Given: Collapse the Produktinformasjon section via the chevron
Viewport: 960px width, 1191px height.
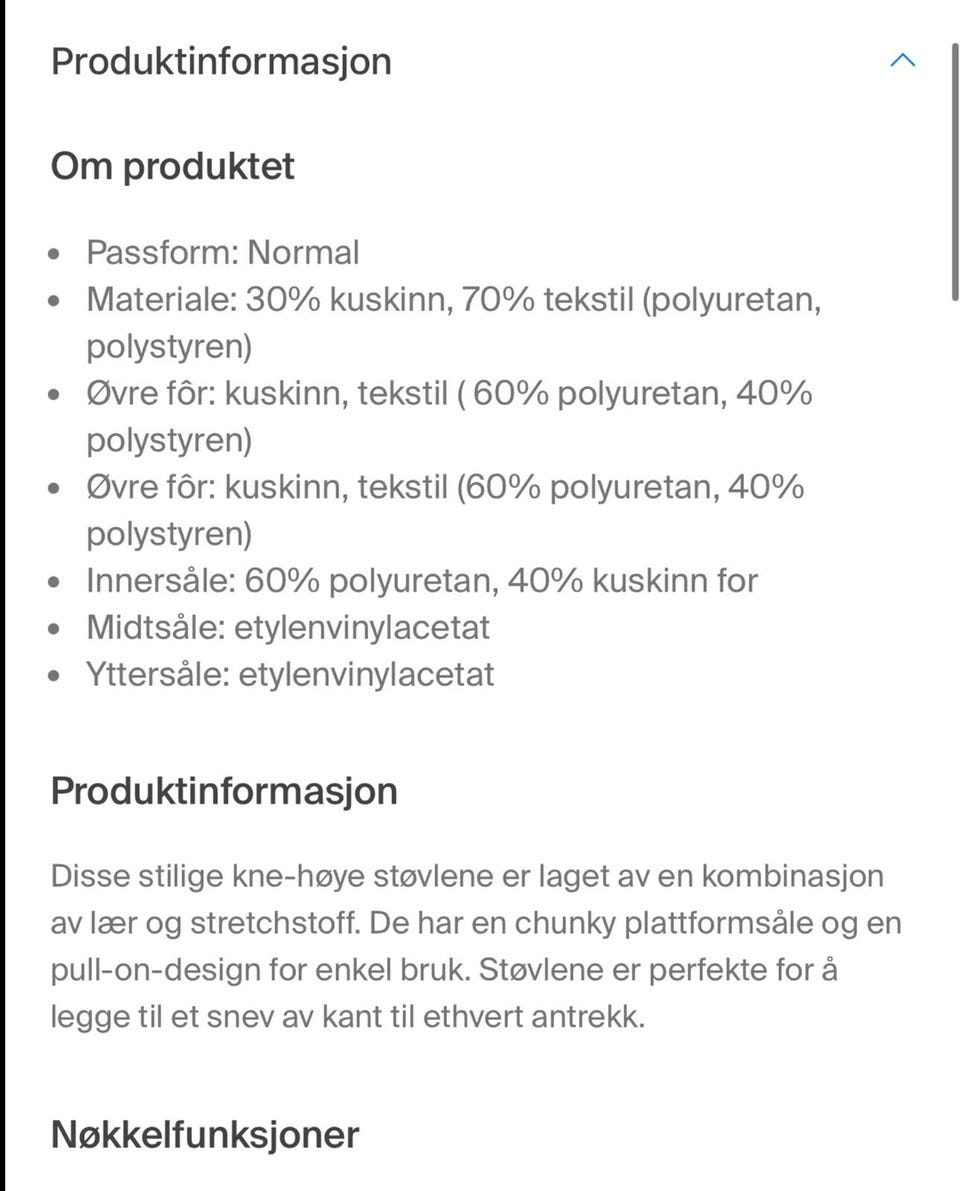Looking at the screenshot, I should (x=903, y=60).
